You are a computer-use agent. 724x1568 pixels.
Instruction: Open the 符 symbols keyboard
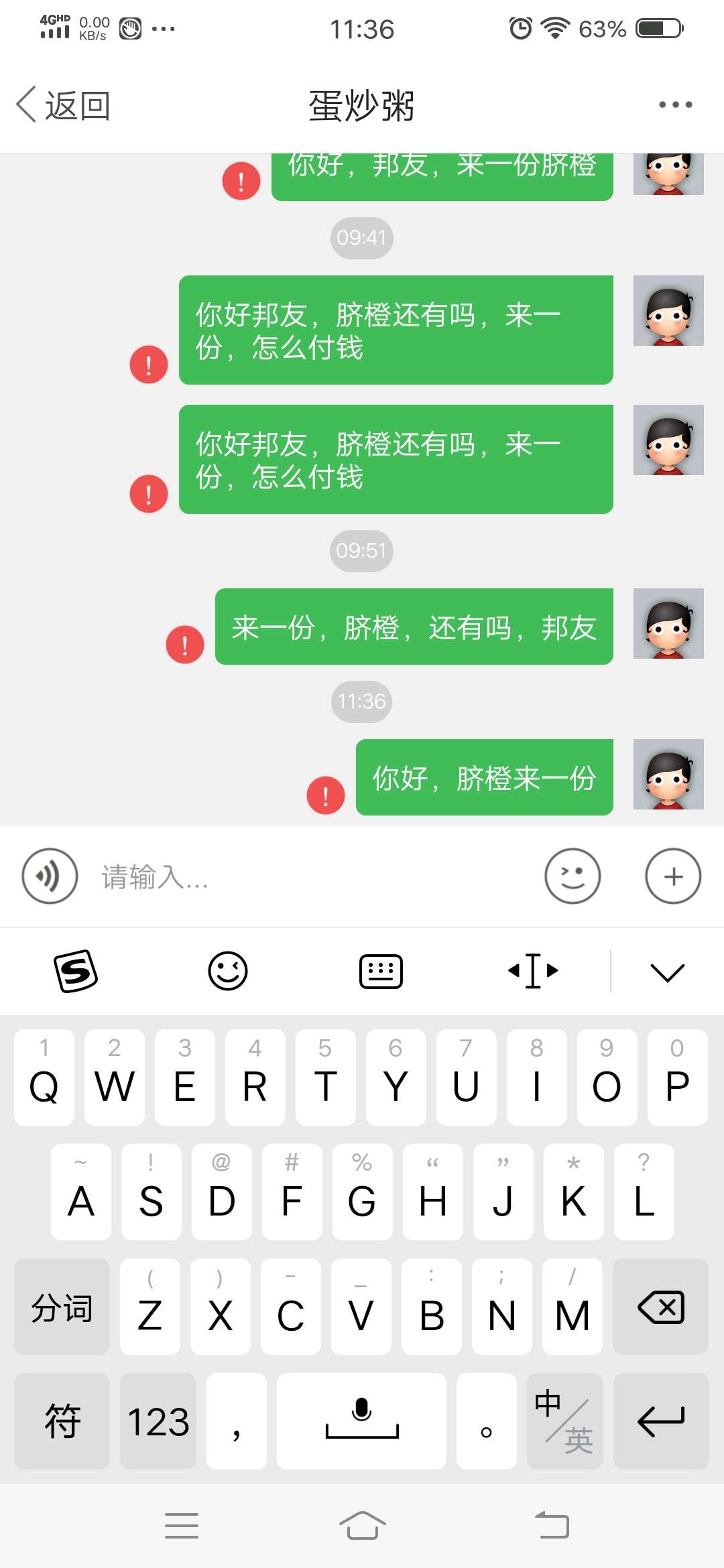pyautogui.click(x=62, y=1421)
